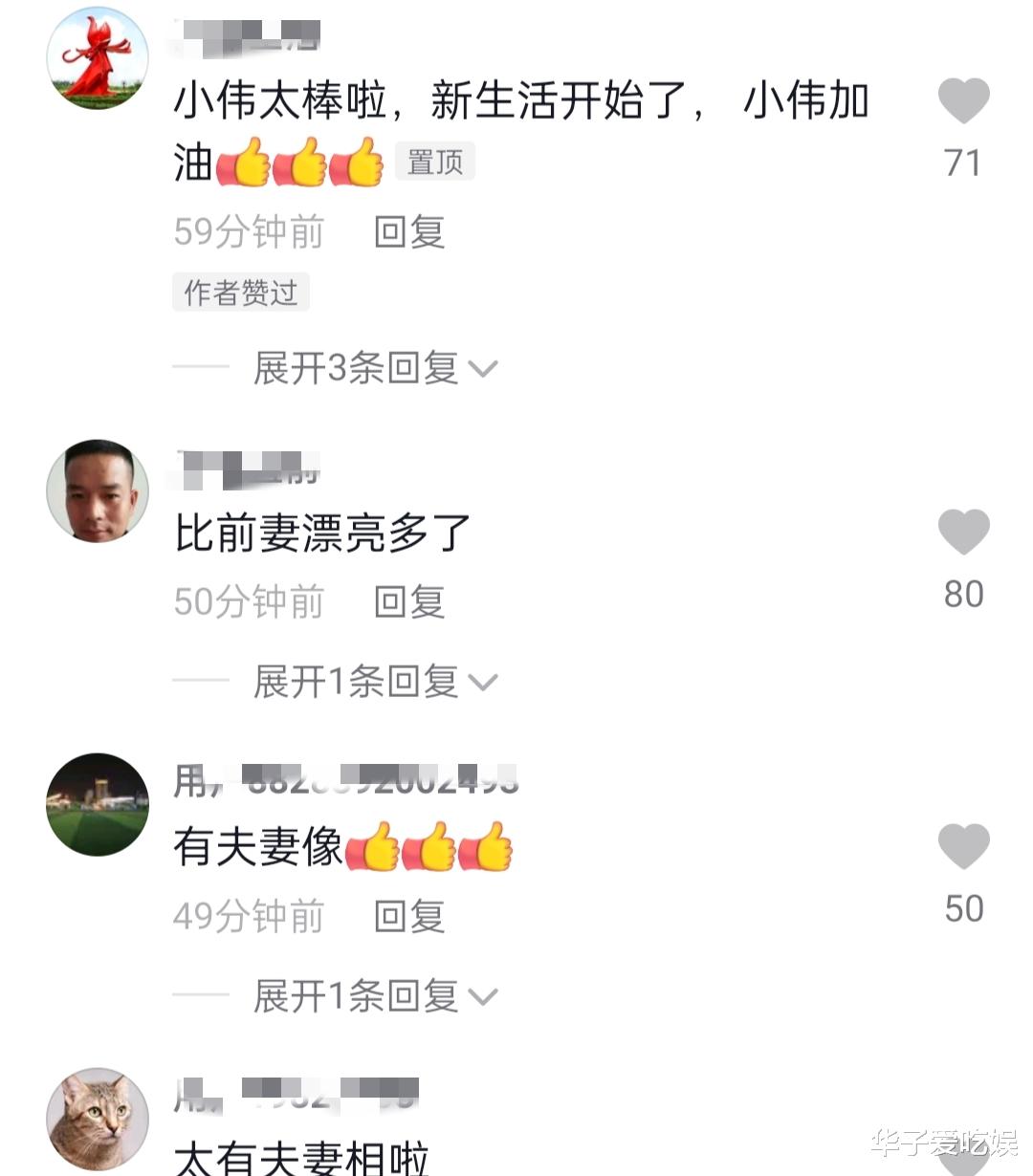Click the cat avatar at the bottom
Image resolution: width=1033 pixels, height=1176 pixels.
pyautogui.click(x=96, y=1119)
